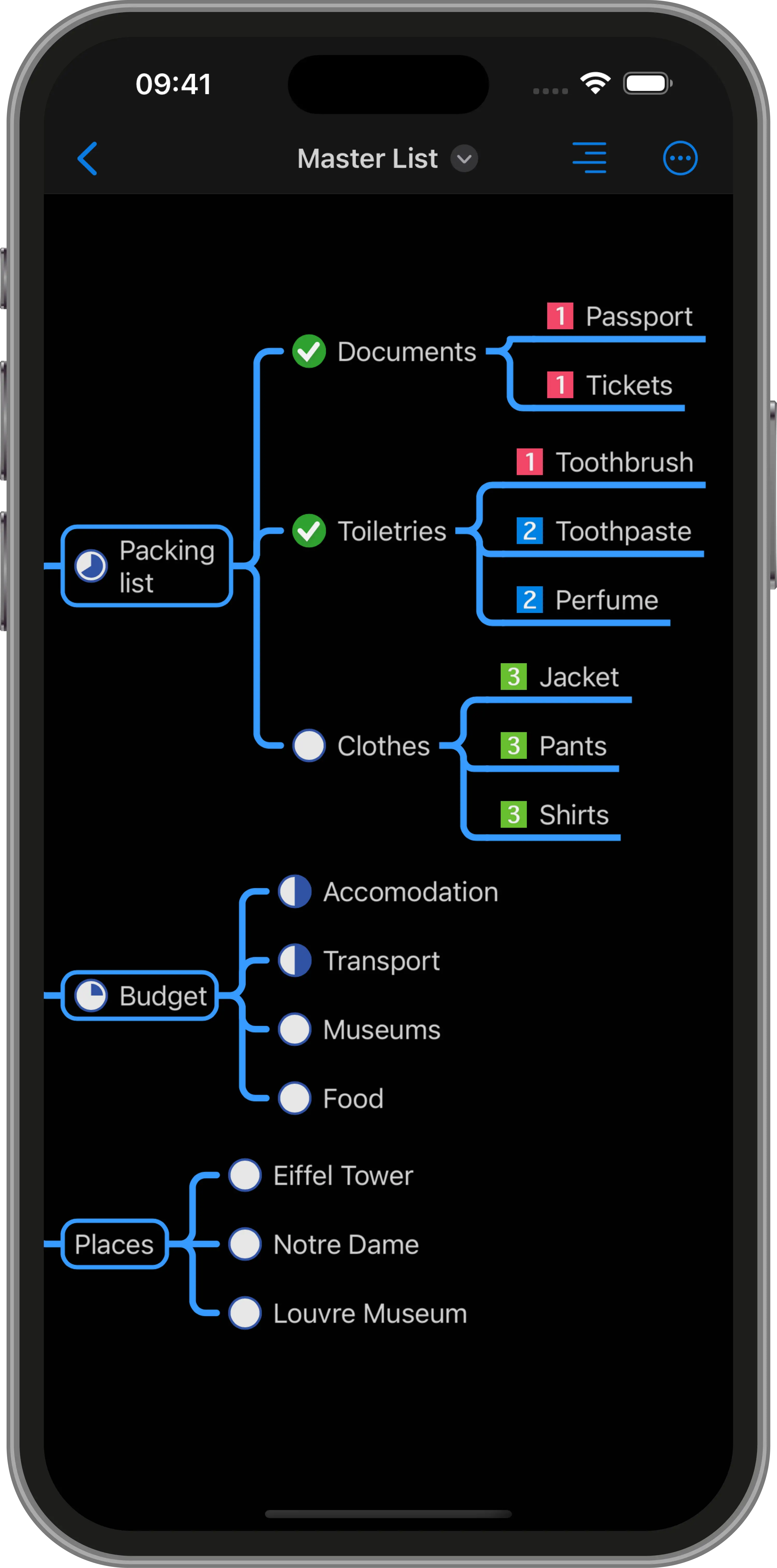Check off the Louvre Museum task
The image size is (777, 1568).
[245, 1313]
